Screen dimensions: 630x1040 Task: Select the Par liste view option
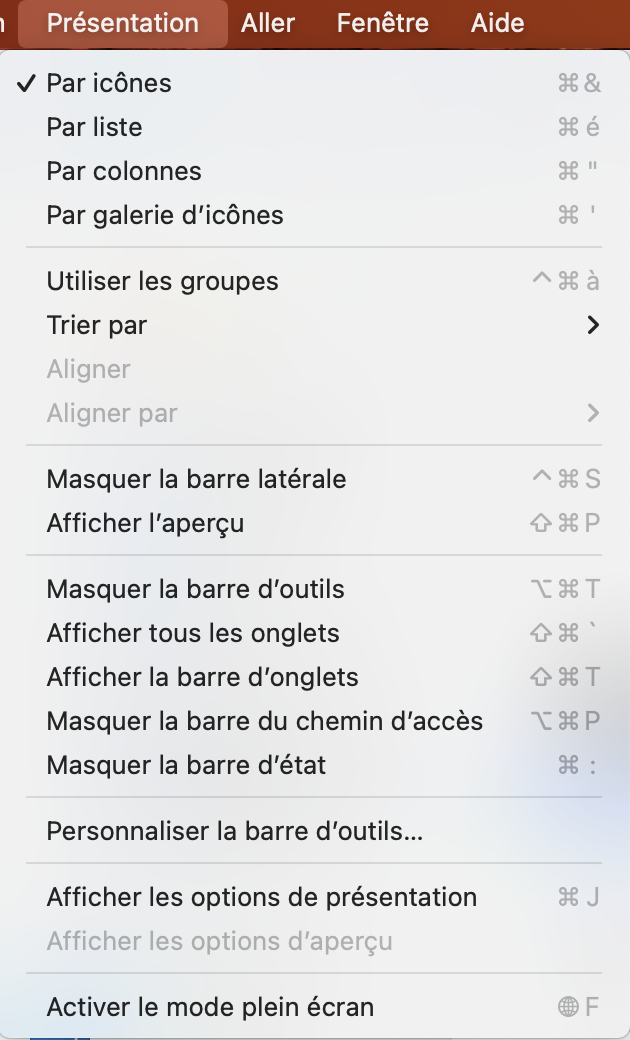pyautogui.click(x=95, y=127)
